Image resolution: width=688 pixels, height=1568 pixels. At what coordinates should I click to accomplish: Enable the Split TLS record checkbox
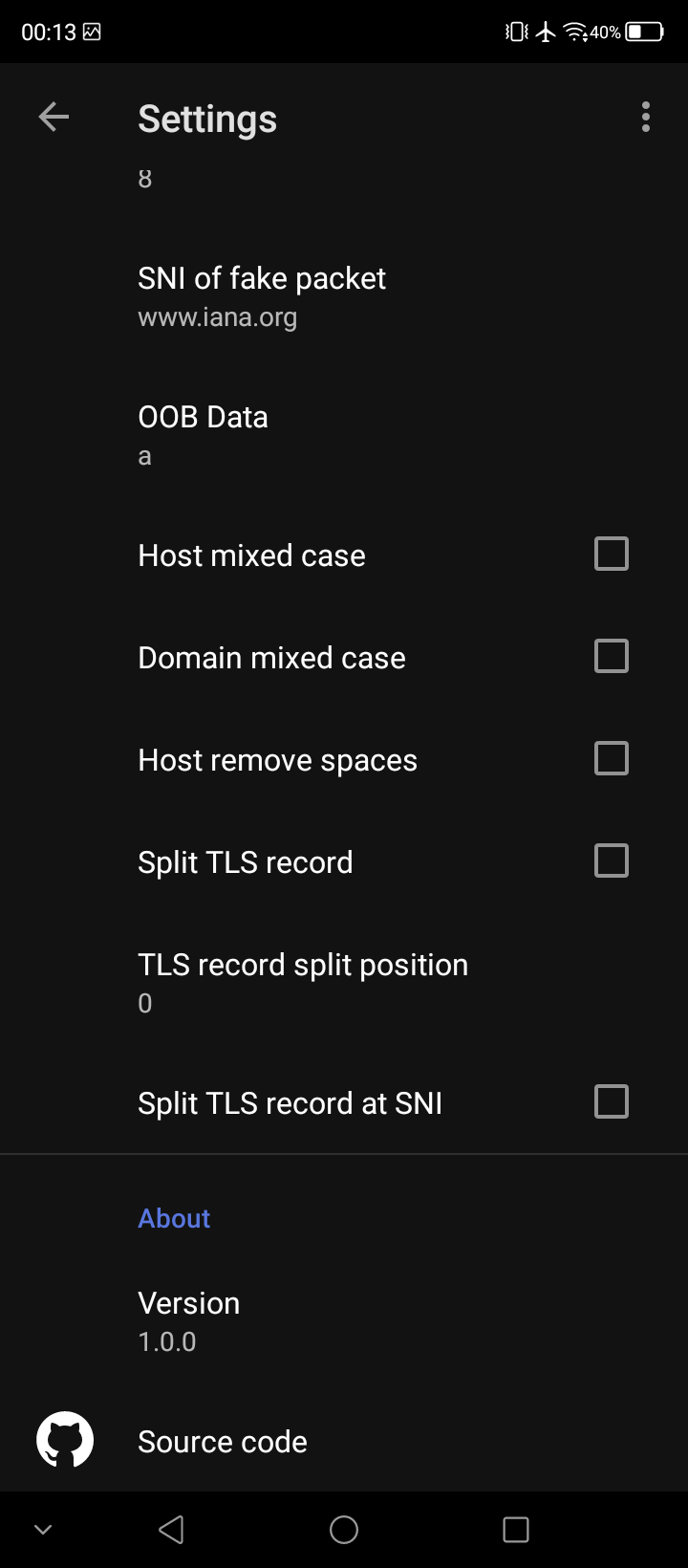[x=612, y=860]
